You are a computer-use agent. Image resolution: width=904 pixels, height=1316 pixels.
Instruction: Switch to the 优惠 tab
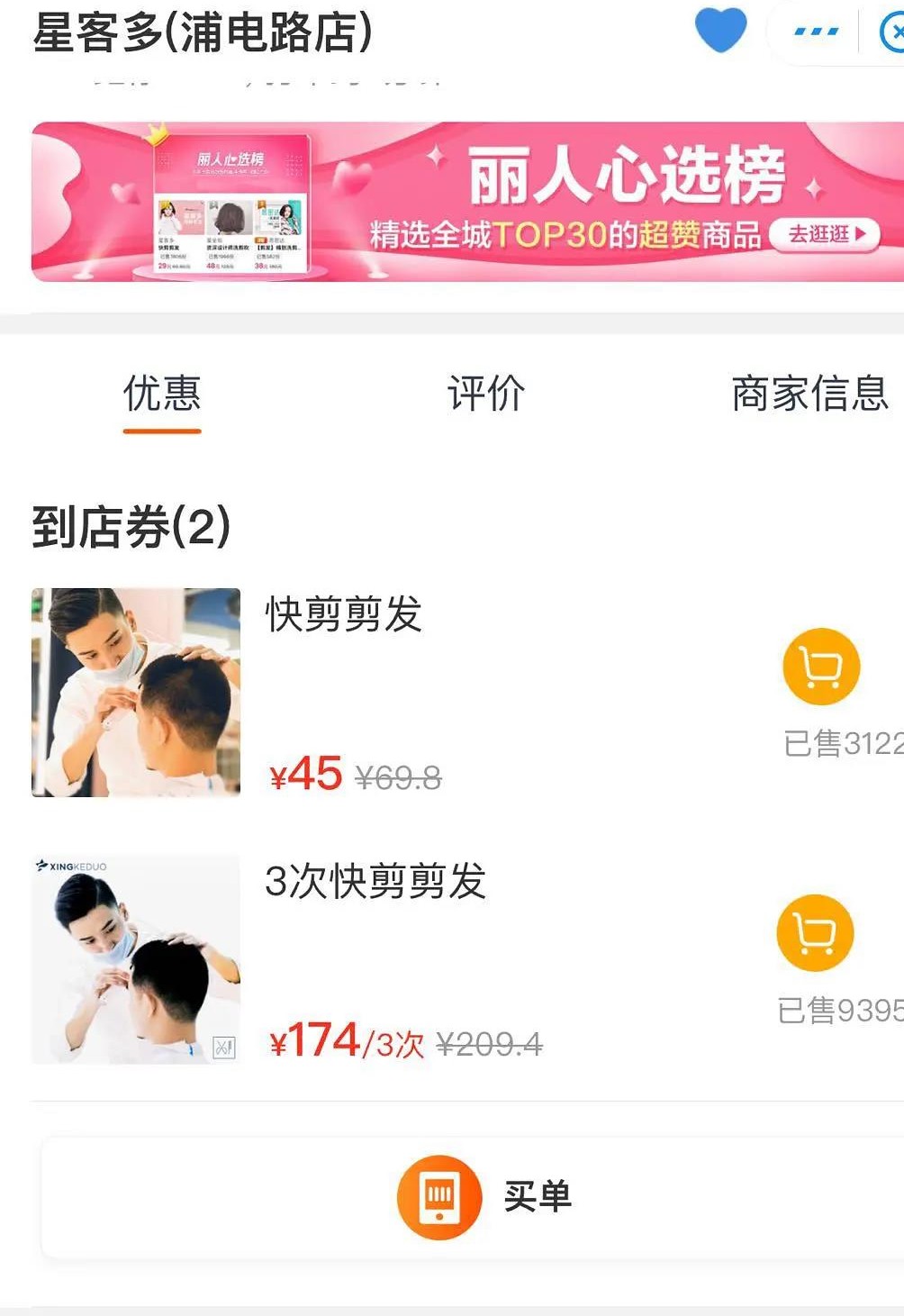[x=162, y=395]
